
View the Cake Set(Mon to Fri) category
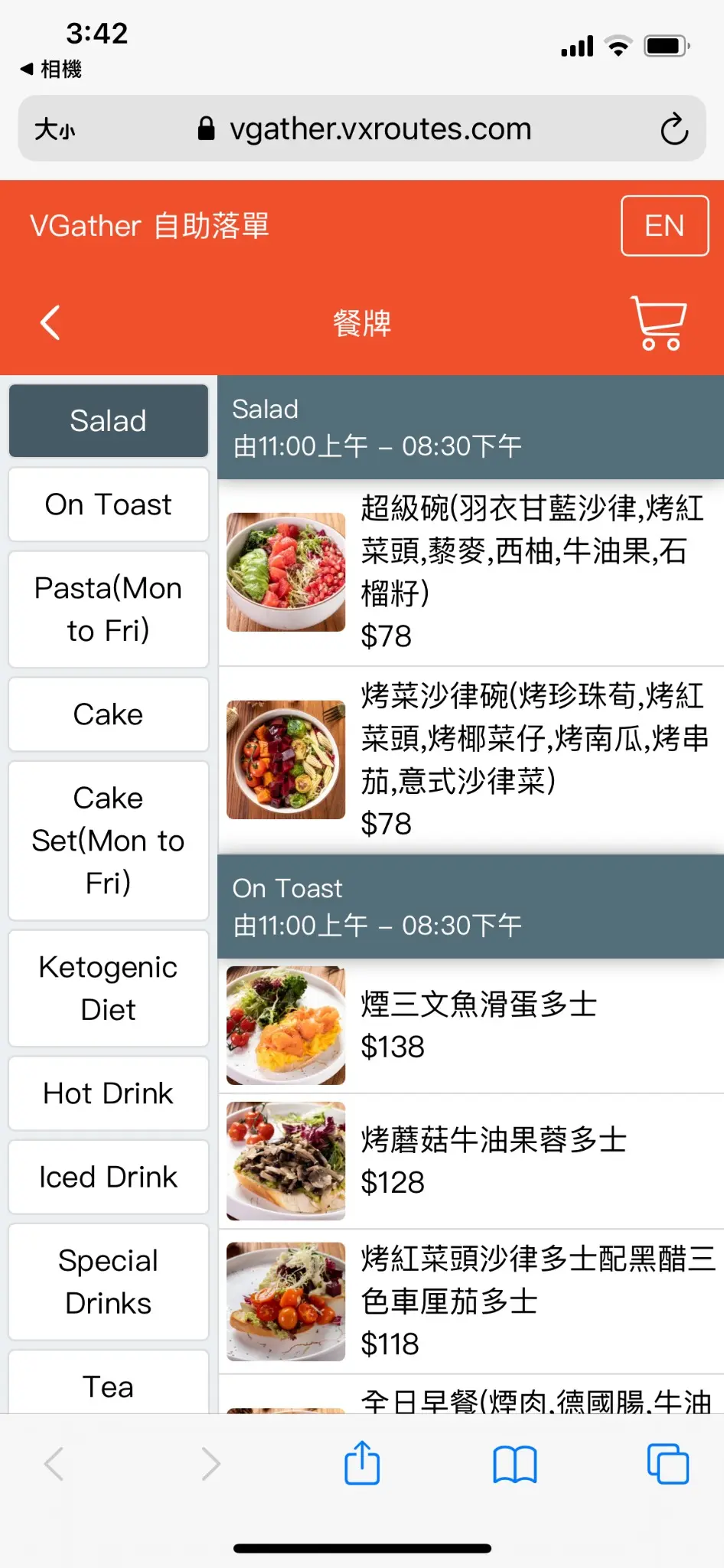[109, 841]
